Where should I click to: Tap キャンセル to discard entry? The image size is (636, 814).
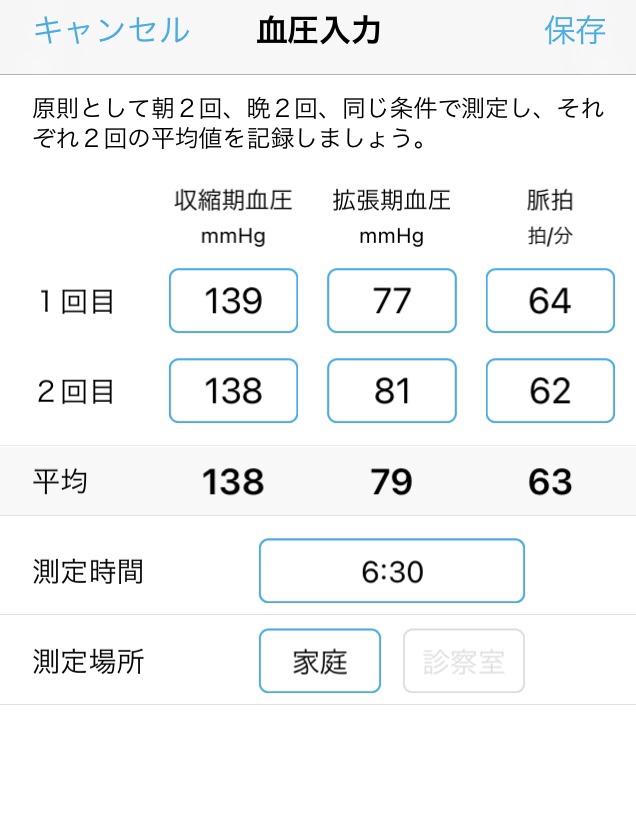(112, 30)
